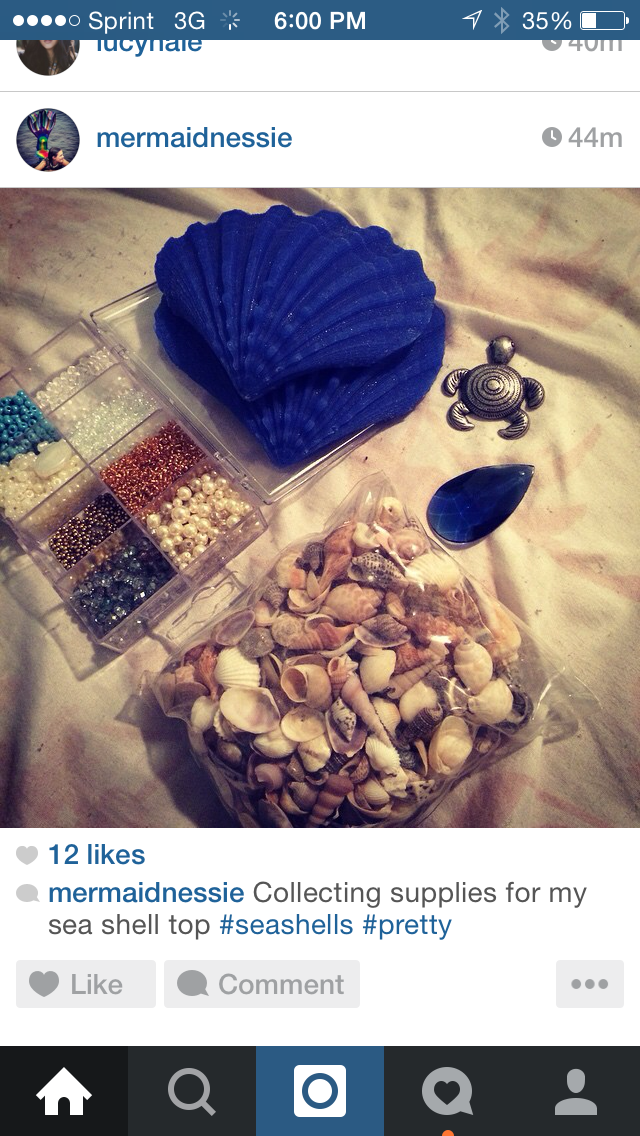640x1136 pixels.
Task: Open the #seashells hashtag
Action: pyautogui.click(x=286, y=925)
